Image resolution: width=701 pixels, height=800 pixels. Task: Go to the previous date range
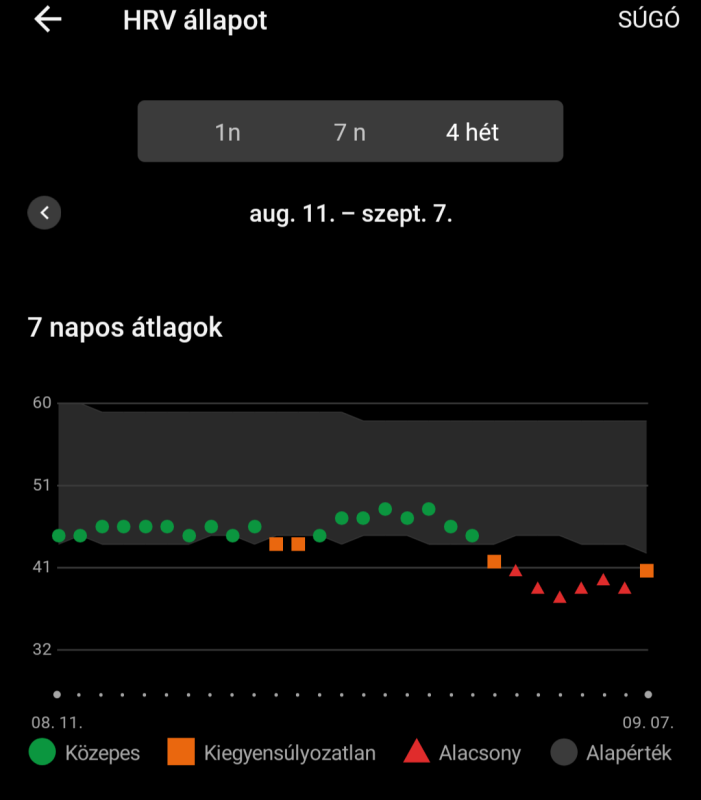(x=45, y=212)
